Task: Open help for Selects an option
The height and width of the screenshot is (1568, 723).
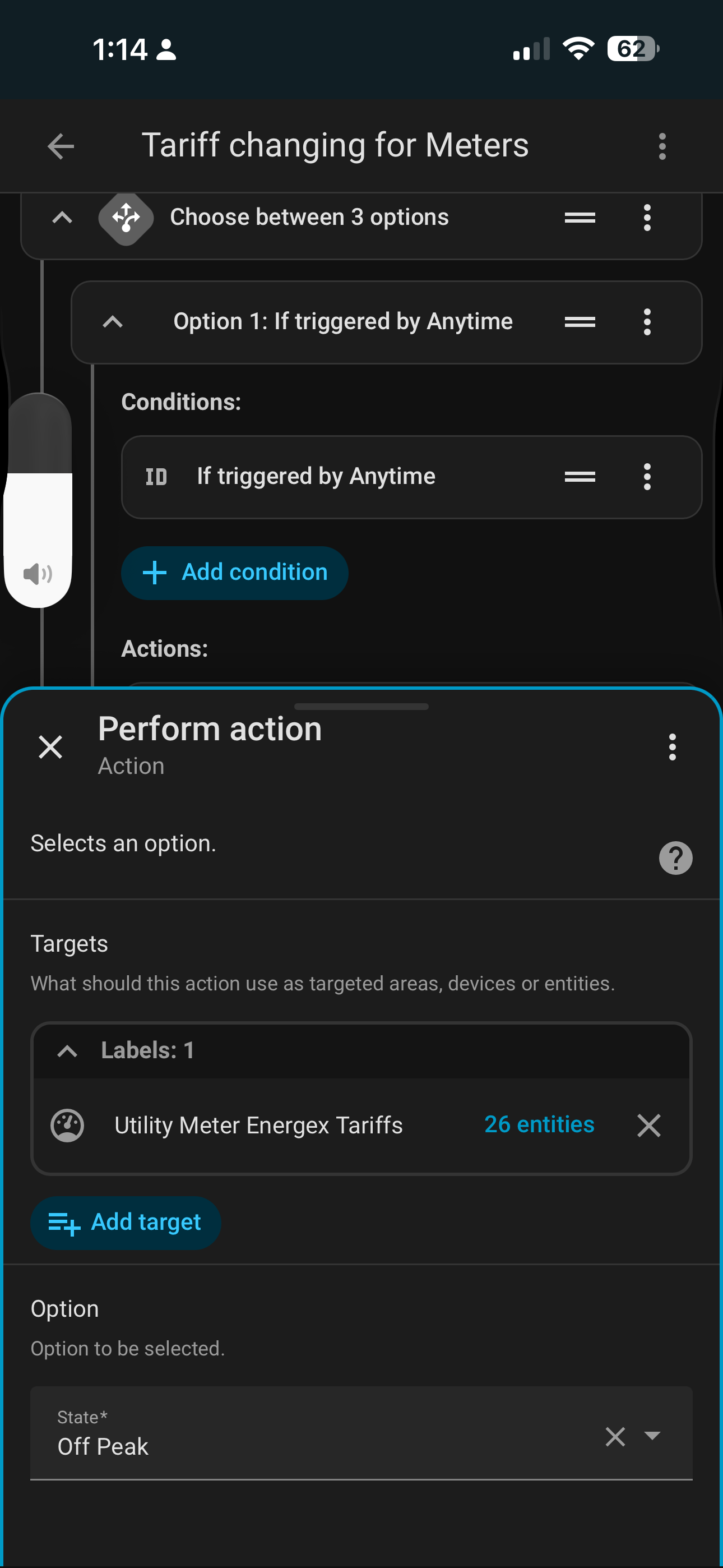Action: pyautogui.click(x=675, y=857)
